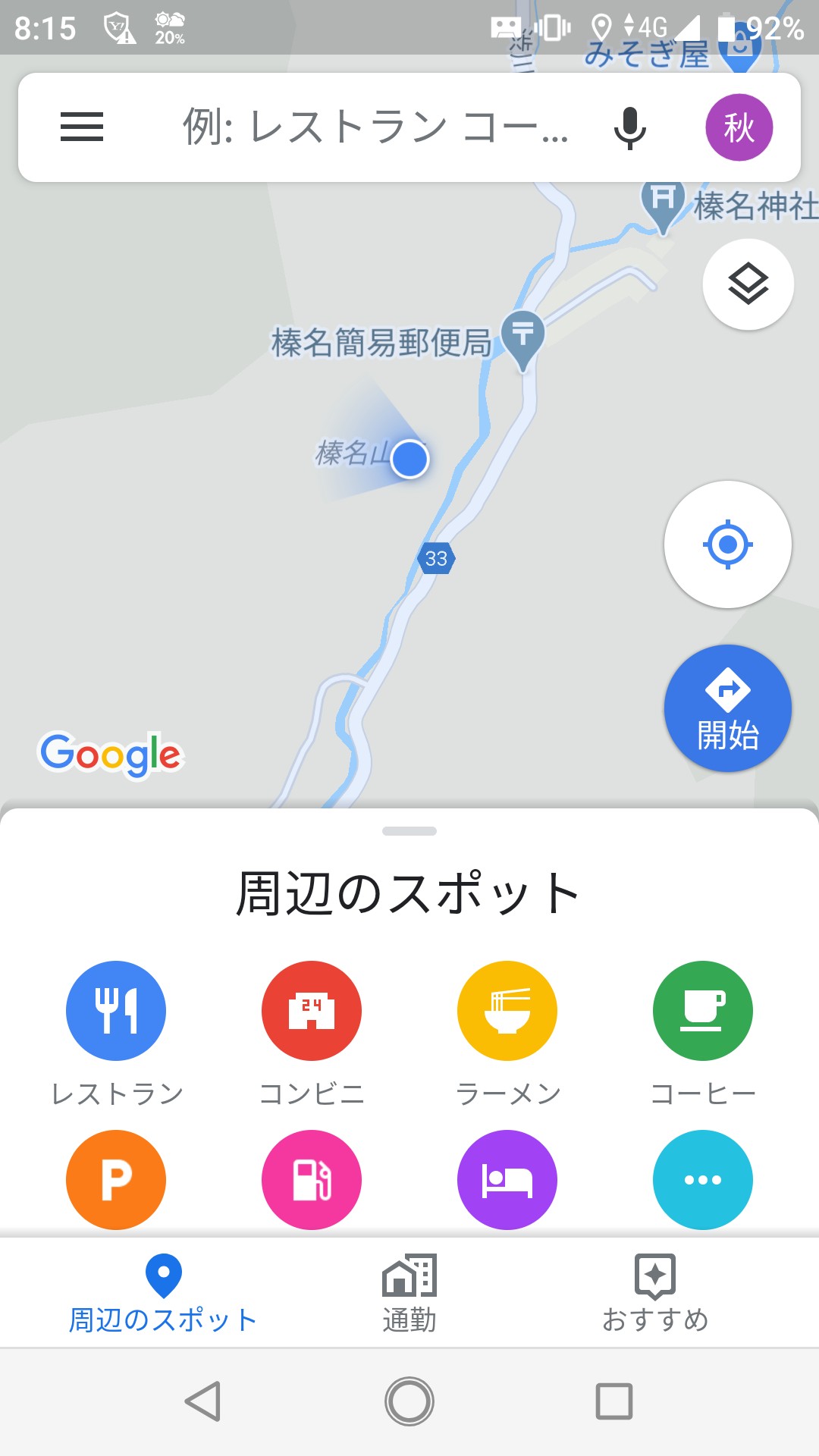The image size is (819, 1456).
Task: Switch to the おすすめ tab
Action: 655,1293
